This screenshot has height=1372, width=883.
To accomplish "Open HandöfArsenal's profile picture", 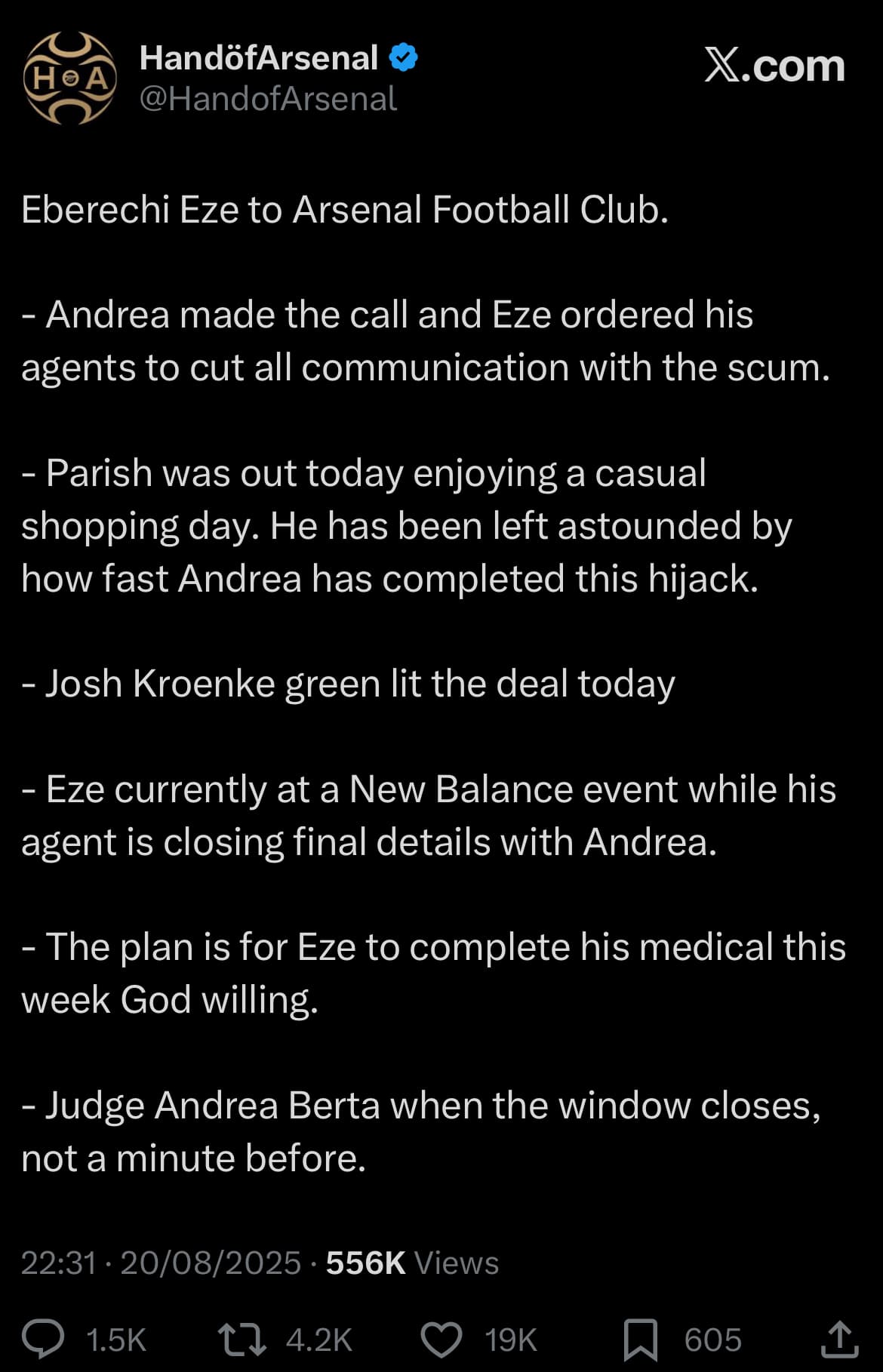I will click(70, 78).
